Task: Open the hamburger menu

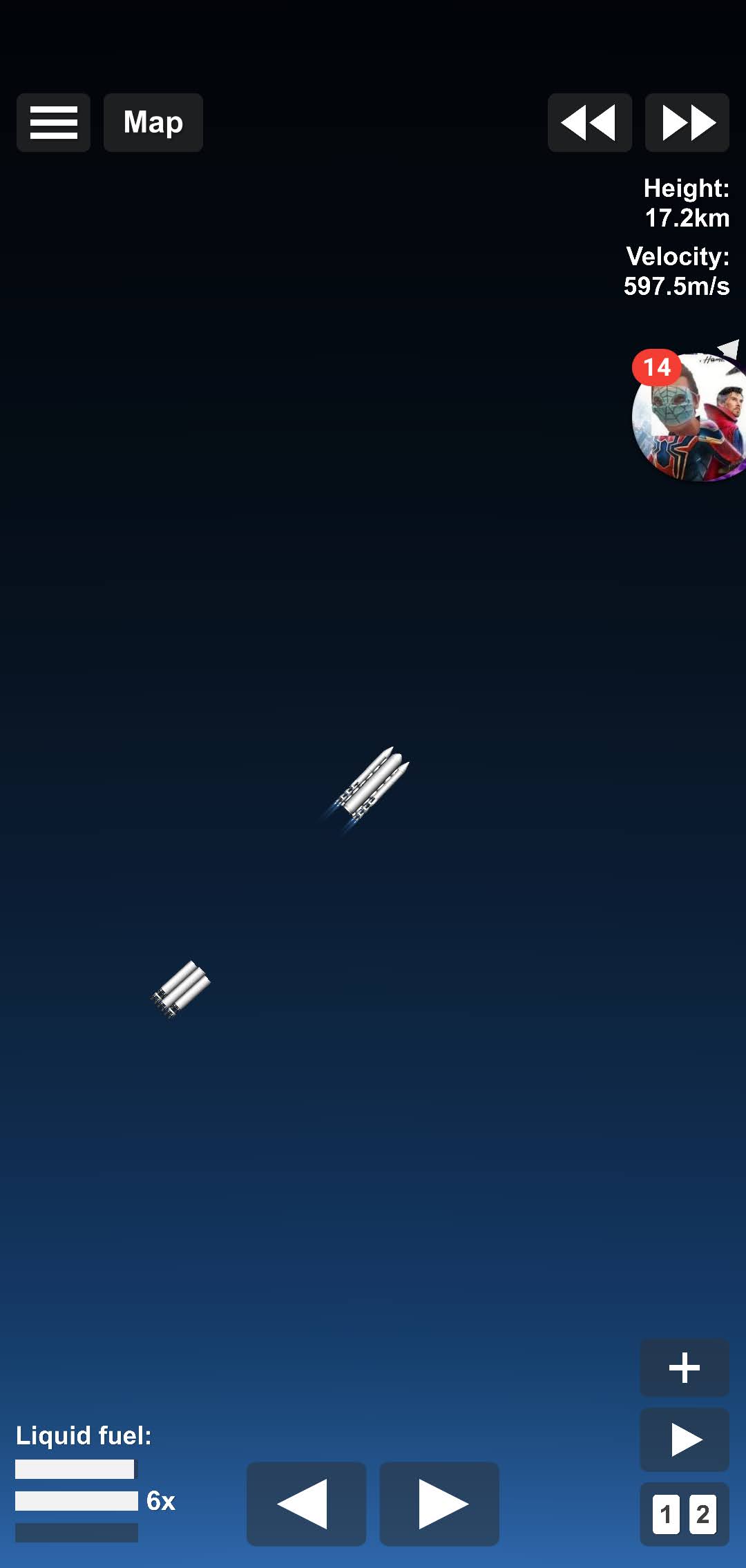Action: tap(53, 122)
